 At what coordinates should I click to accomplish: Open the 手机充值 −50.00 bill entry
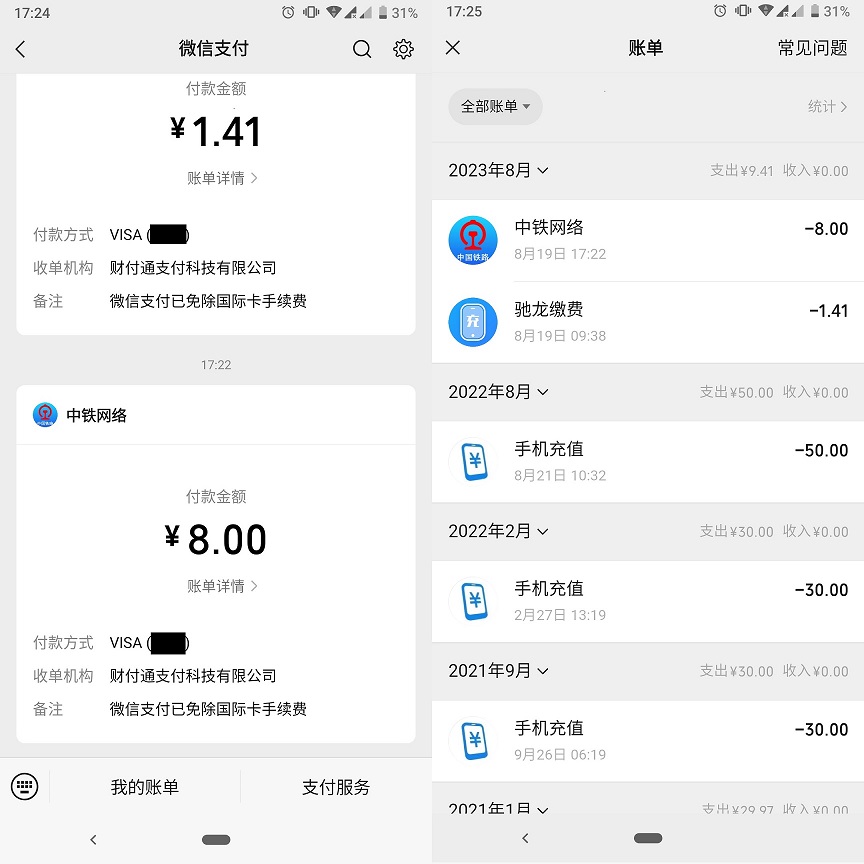tap(648, 461)
